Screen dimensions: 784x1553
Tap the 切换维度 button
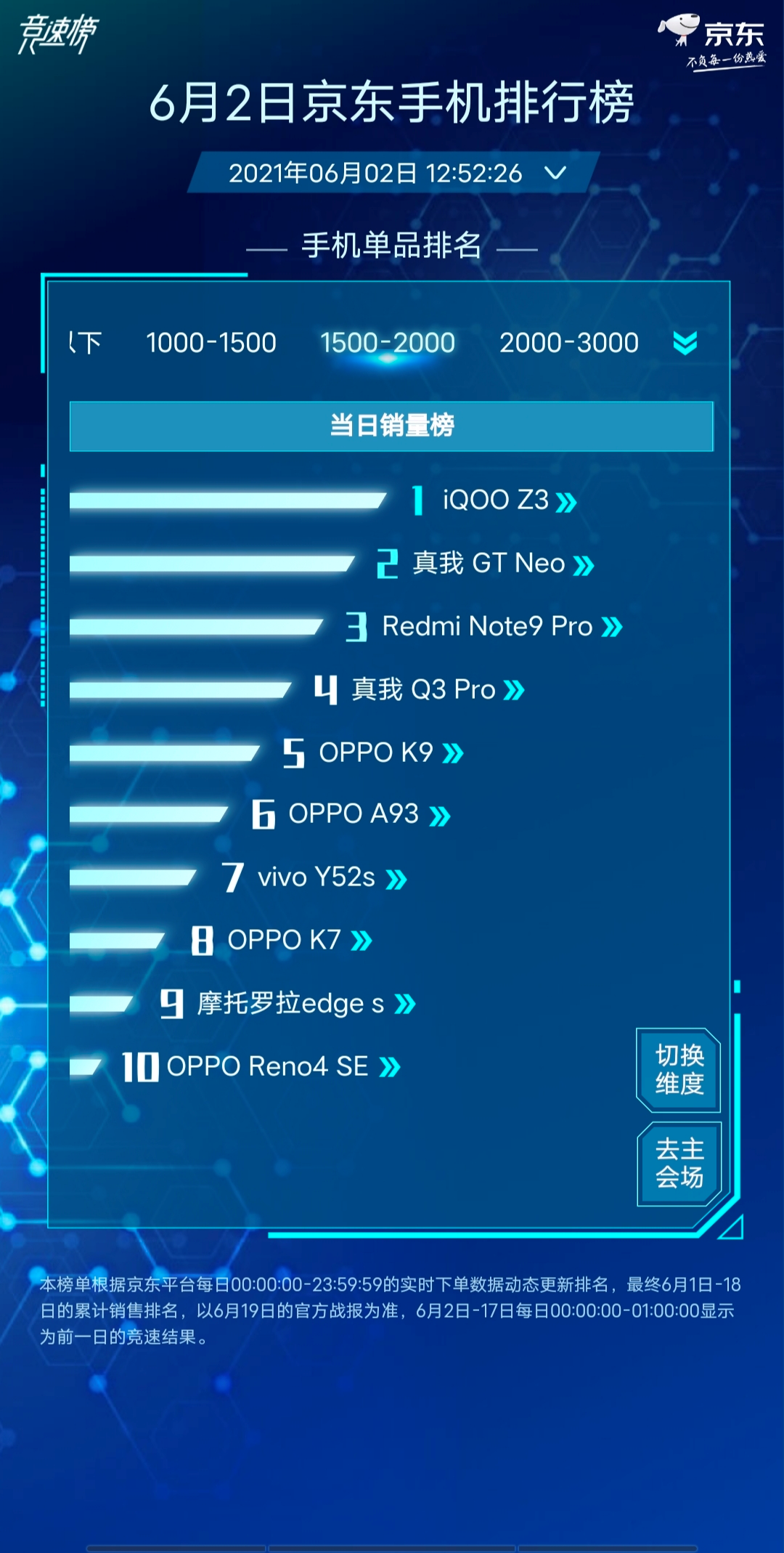679,1070
